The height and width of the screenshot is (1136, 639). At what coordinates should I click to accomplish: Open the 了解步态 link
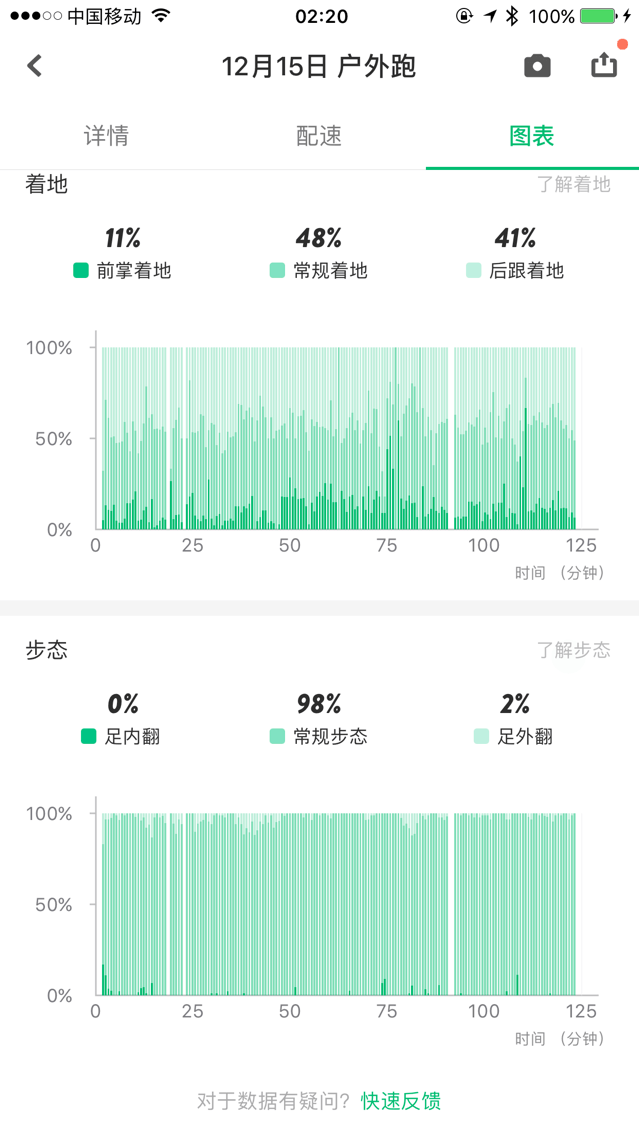(574, 650)
